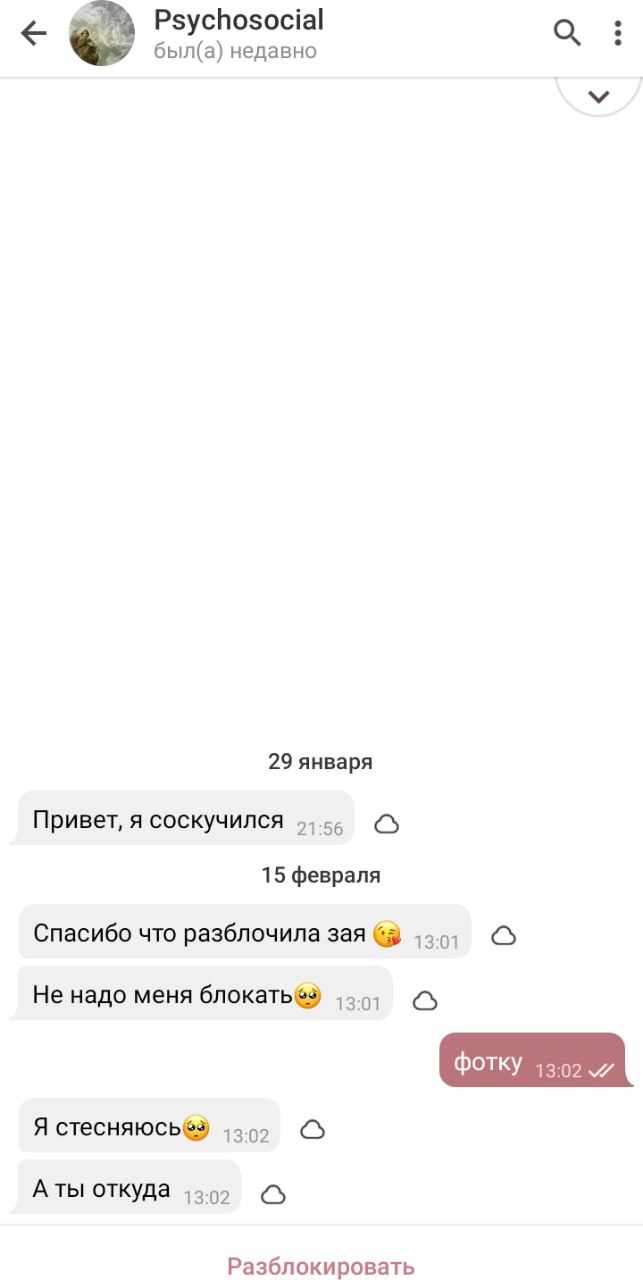Tap cloud icon beside "Спасибо что разблочила зая"

click(x=504, y=936)
